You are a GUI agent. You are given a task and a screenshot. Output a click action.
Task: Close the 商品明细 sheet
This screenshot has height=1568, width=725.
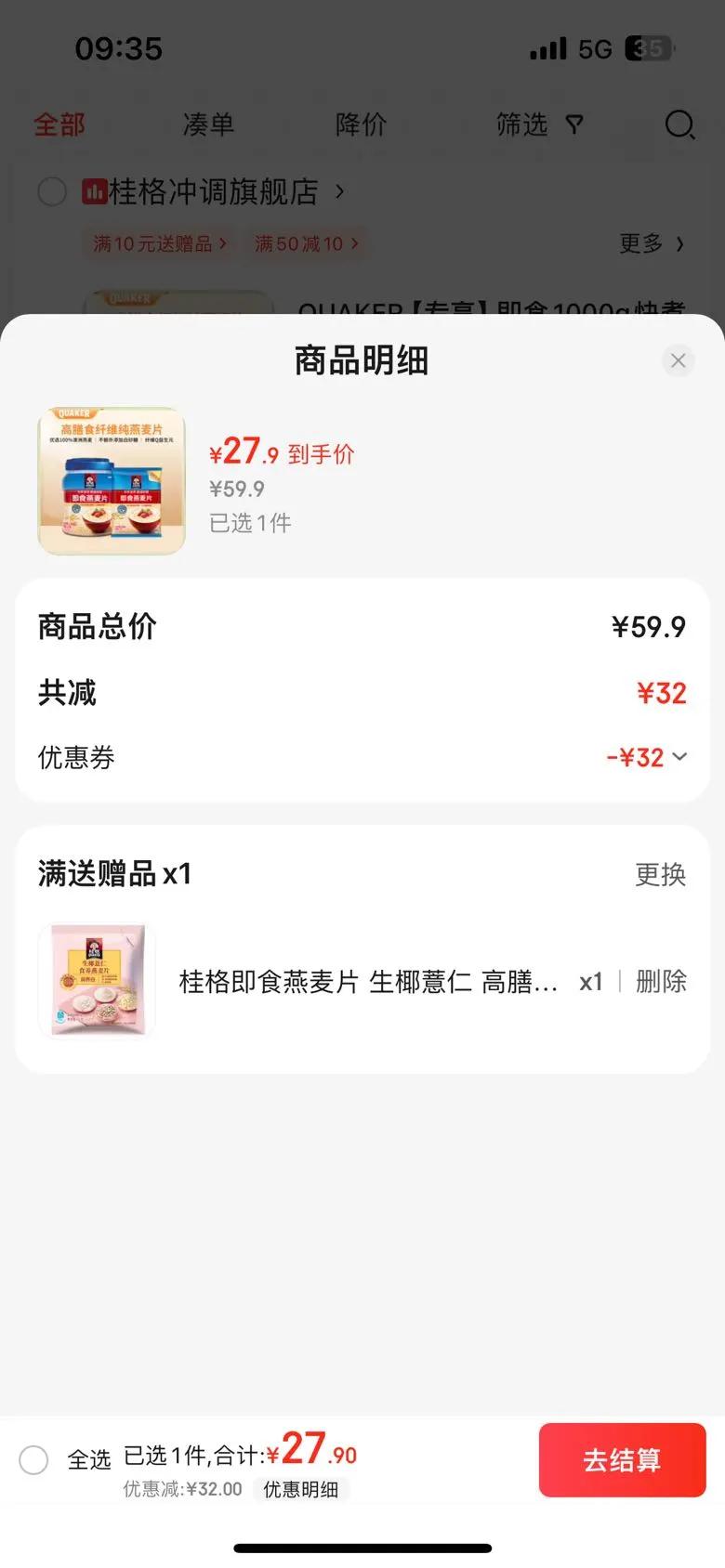click(x=678, y=360)
